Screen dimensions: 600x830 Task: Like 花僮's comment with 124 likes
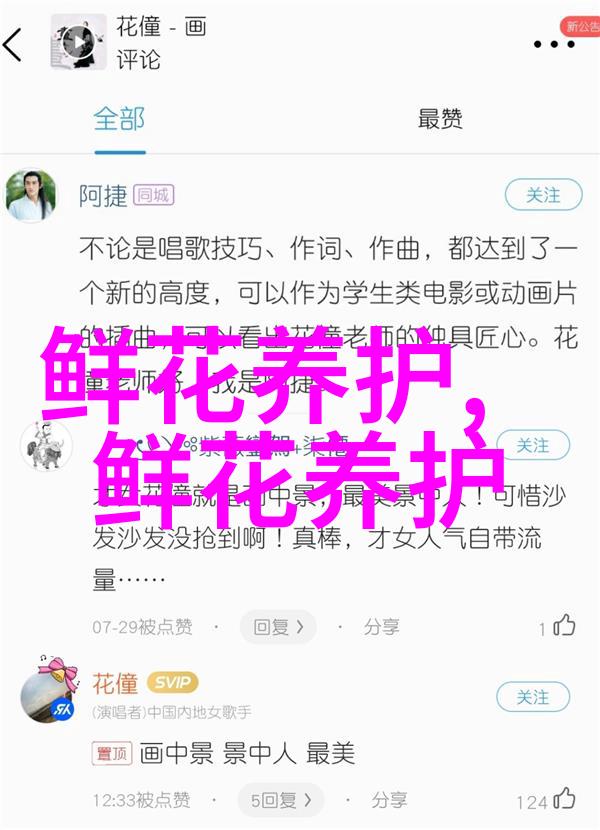[x=563, y=800]
